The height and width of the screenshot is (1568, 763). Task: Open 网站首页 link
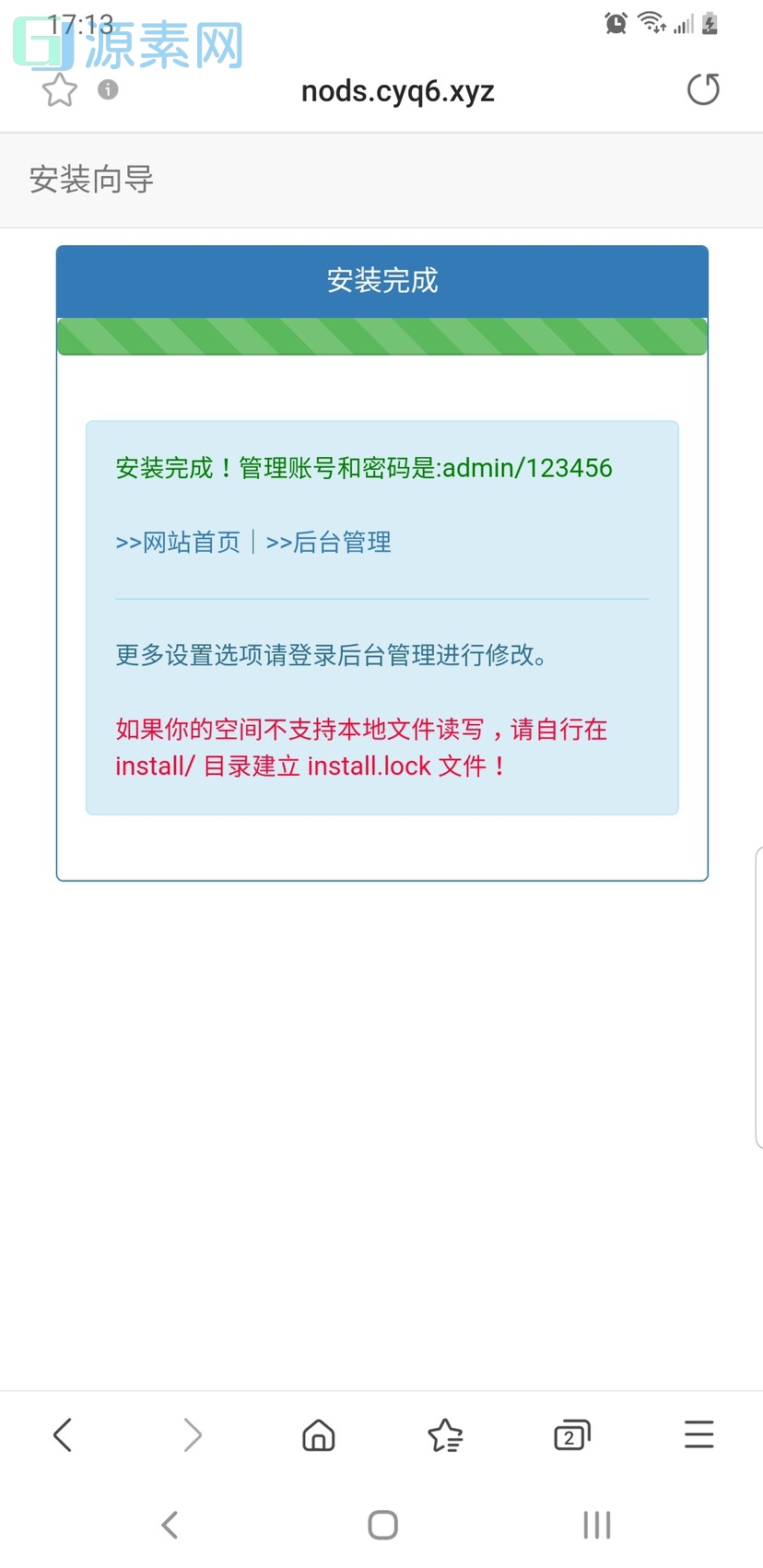pyautogui.click(x=180, y=543)
